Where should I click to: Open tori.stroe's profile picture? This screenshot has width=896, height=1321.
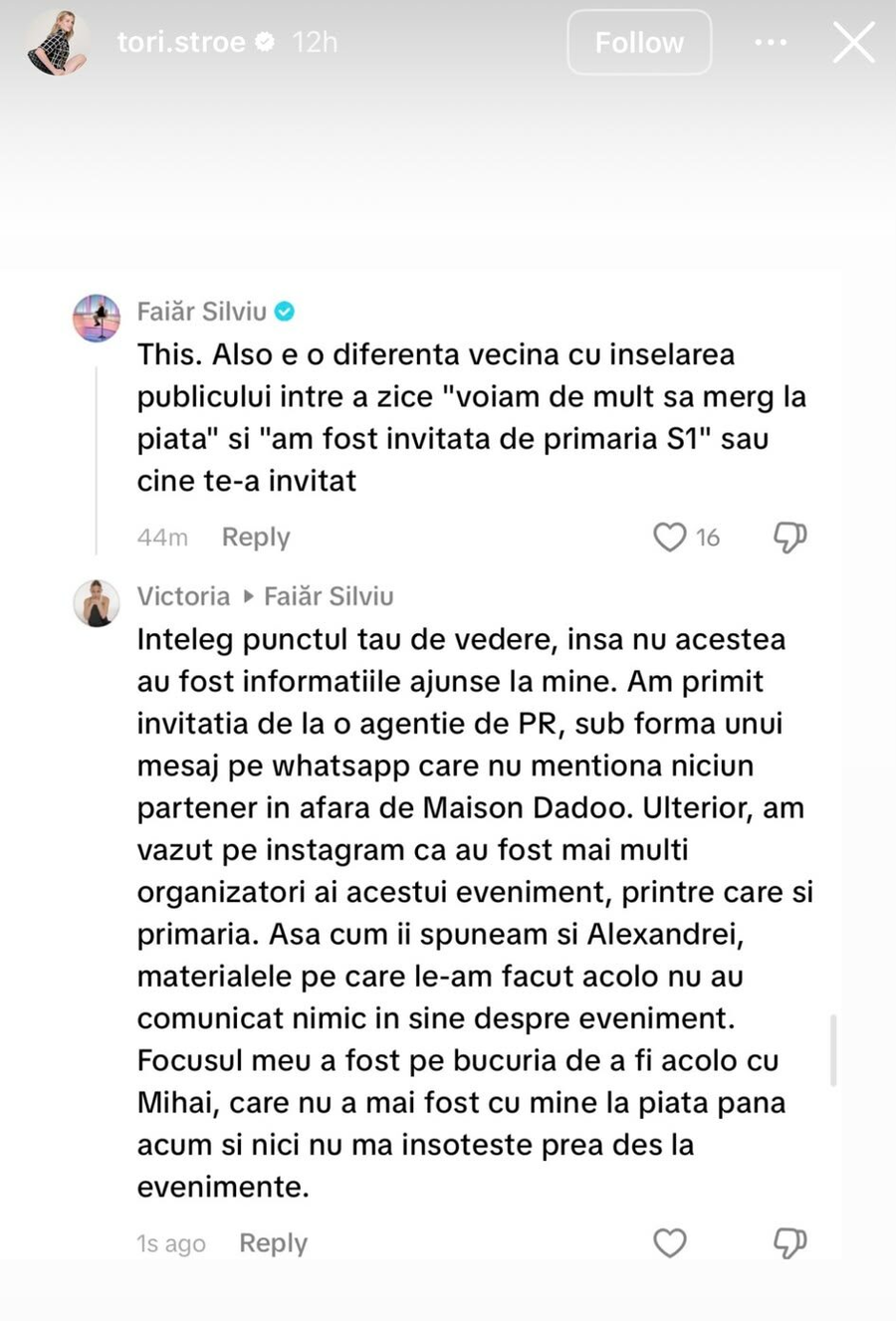point(57,43)
